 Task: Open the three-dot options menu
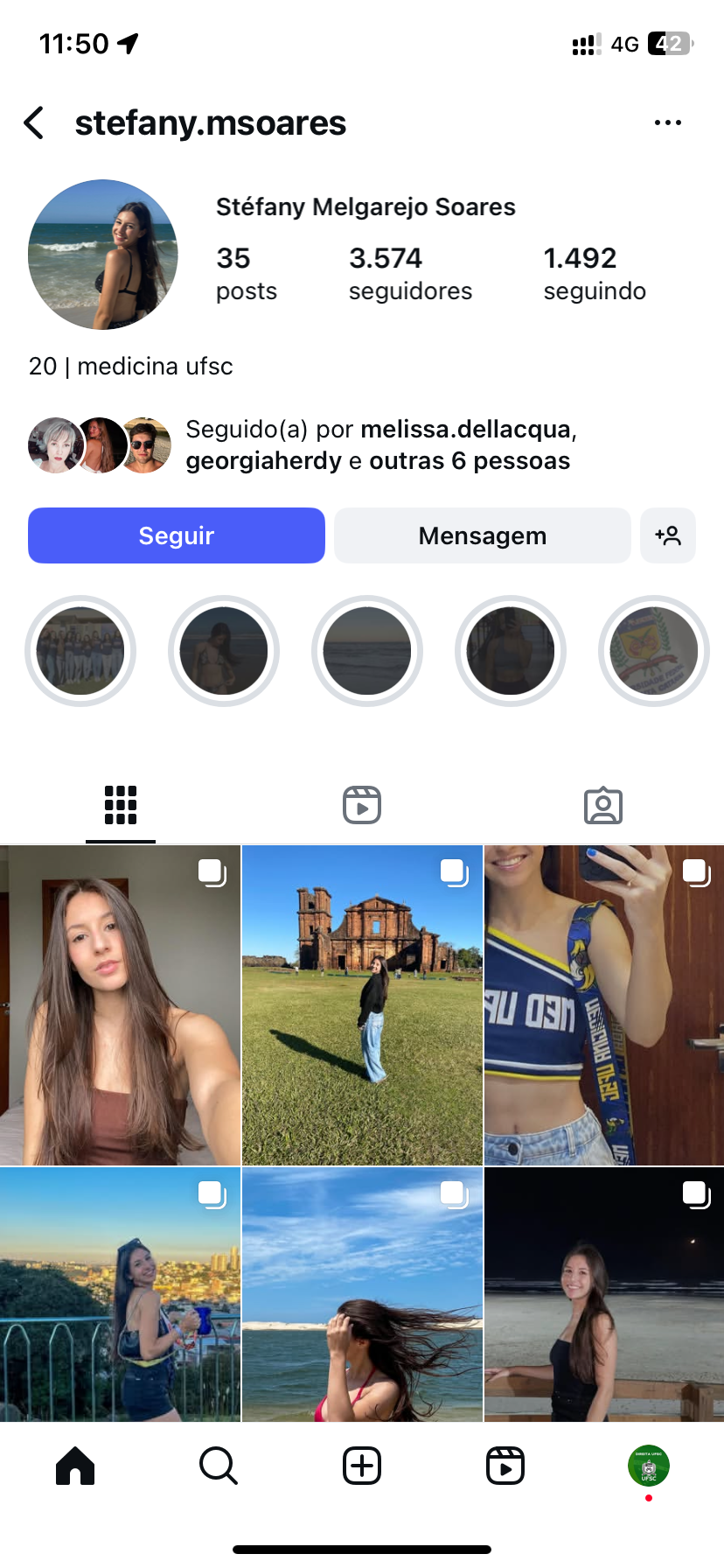pyautogui.click(x=667, y=123)
